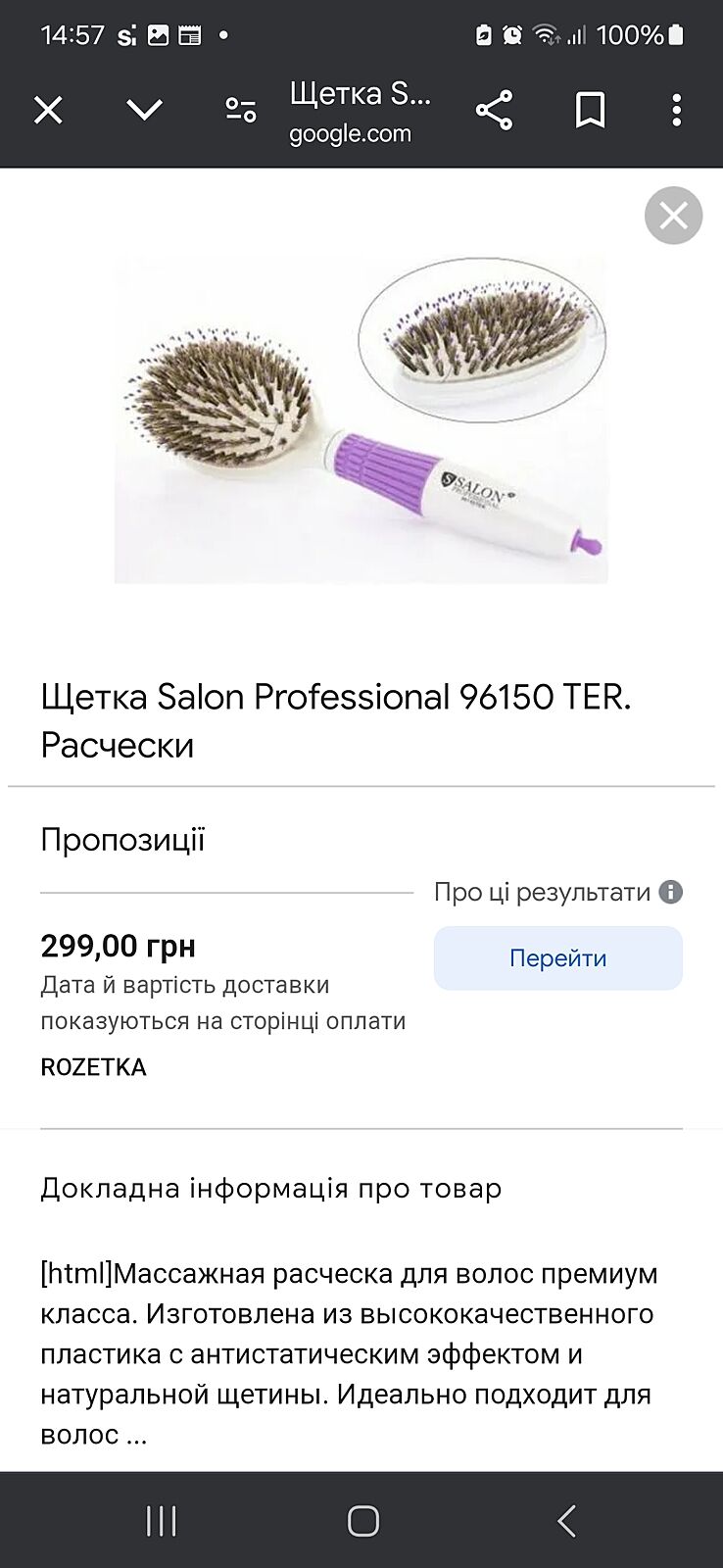Bookmark this page
The width and height of the screenshot is (723, 1568).
(x=590, y=110)
